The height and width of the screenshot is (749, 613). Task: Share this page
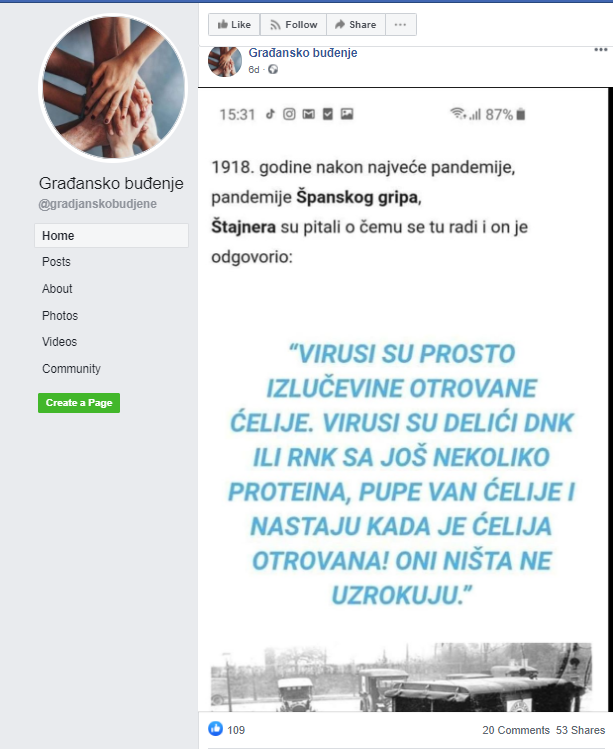pos(355,25)
